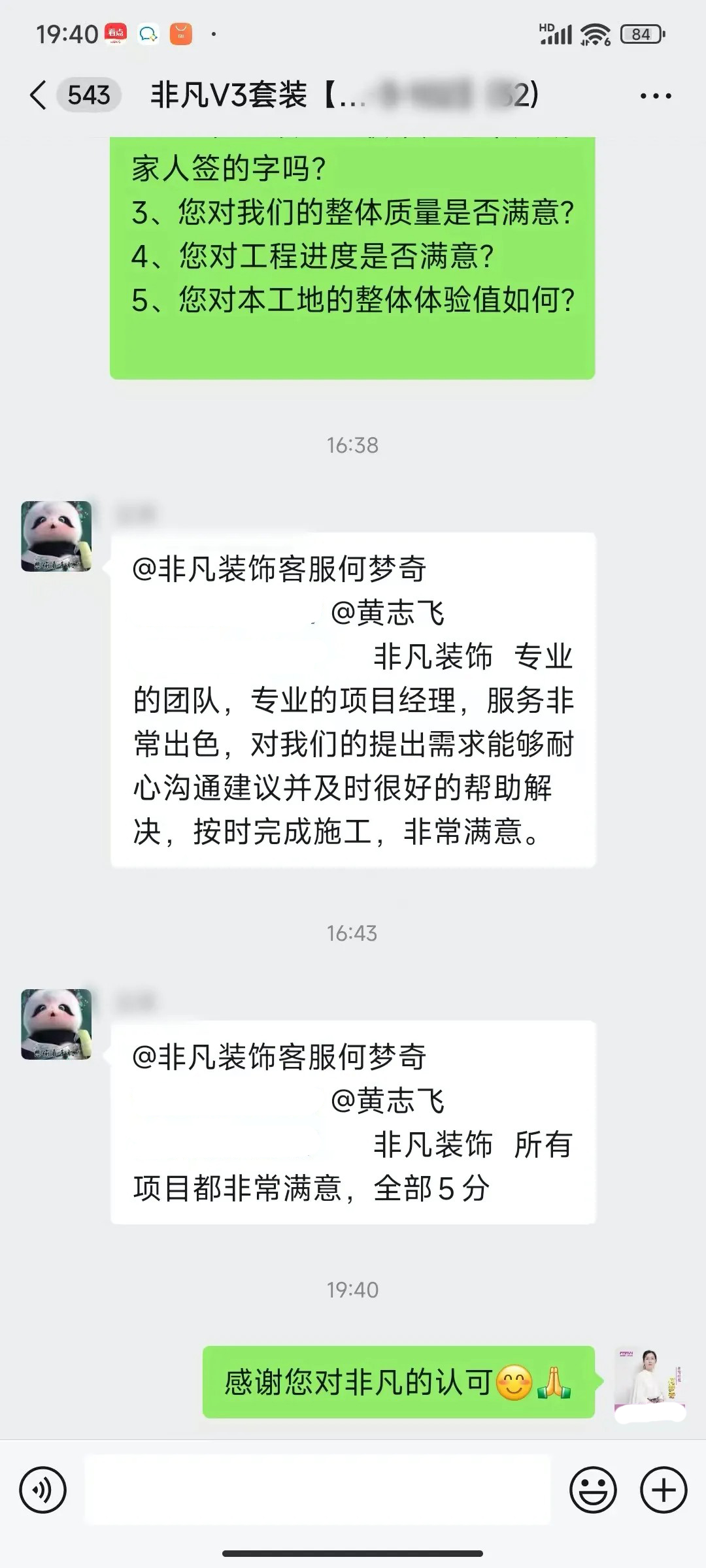
Task: Open panda avatar profile at 16:43 message
Action: (56, 1024)
